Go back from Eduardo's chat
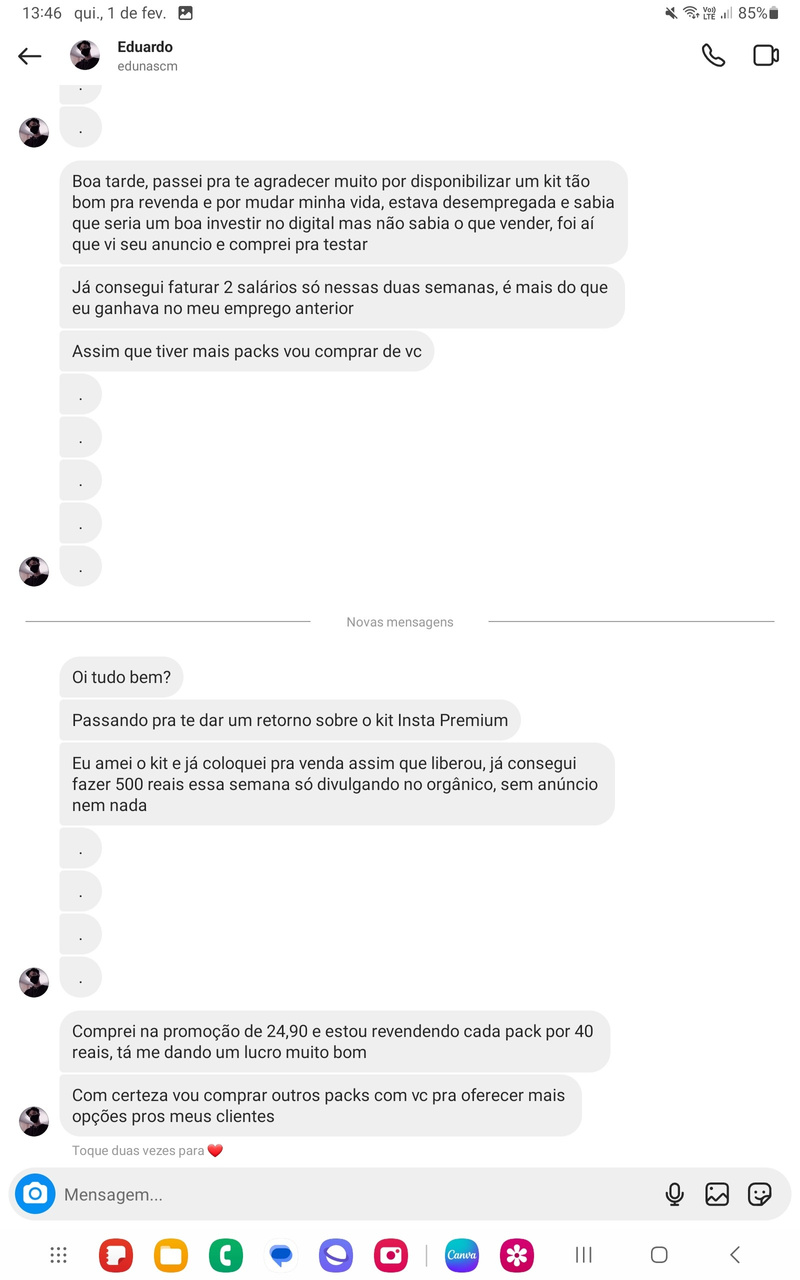The height and width of the screenshot is (1280, 800). pos(30,56)
